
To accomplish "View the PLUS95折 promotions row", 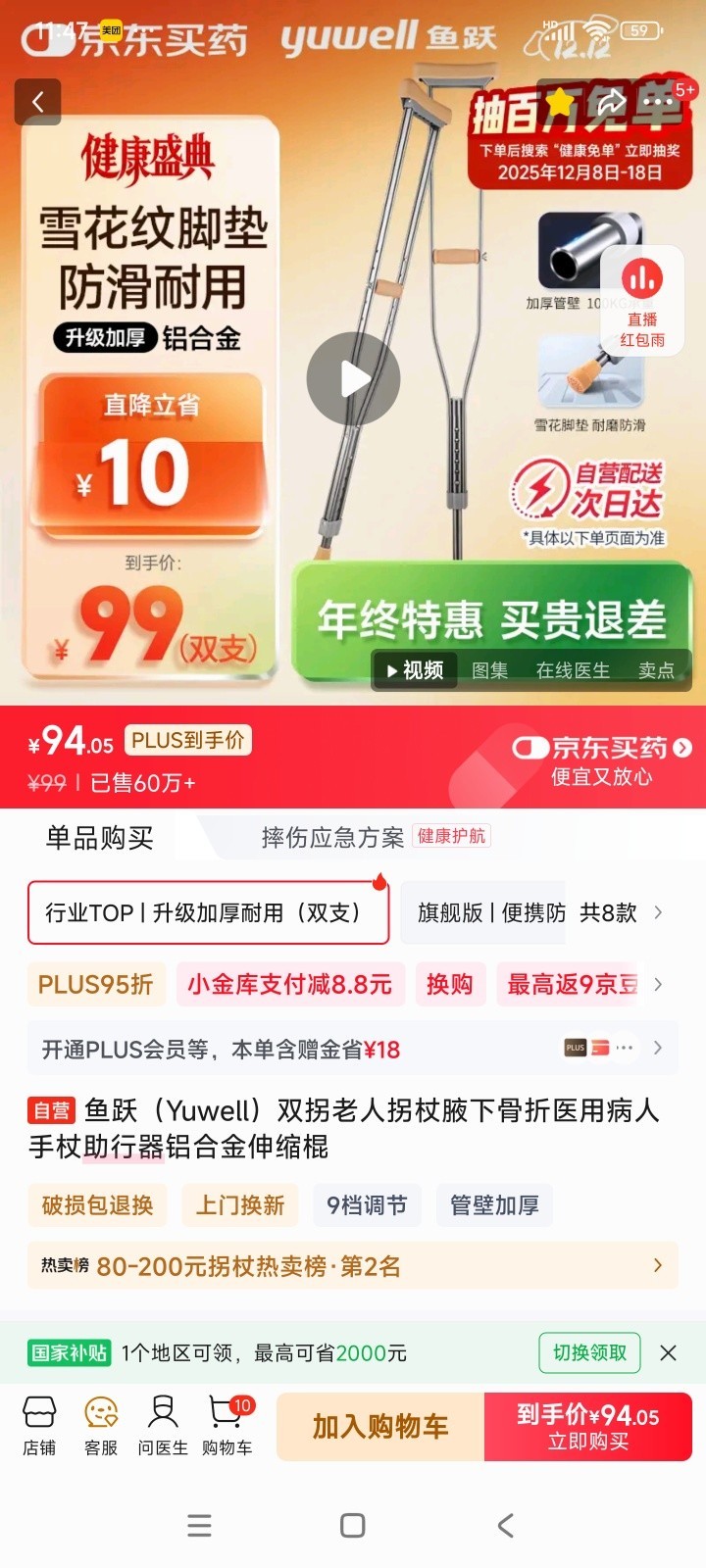I will pos(96,984).
